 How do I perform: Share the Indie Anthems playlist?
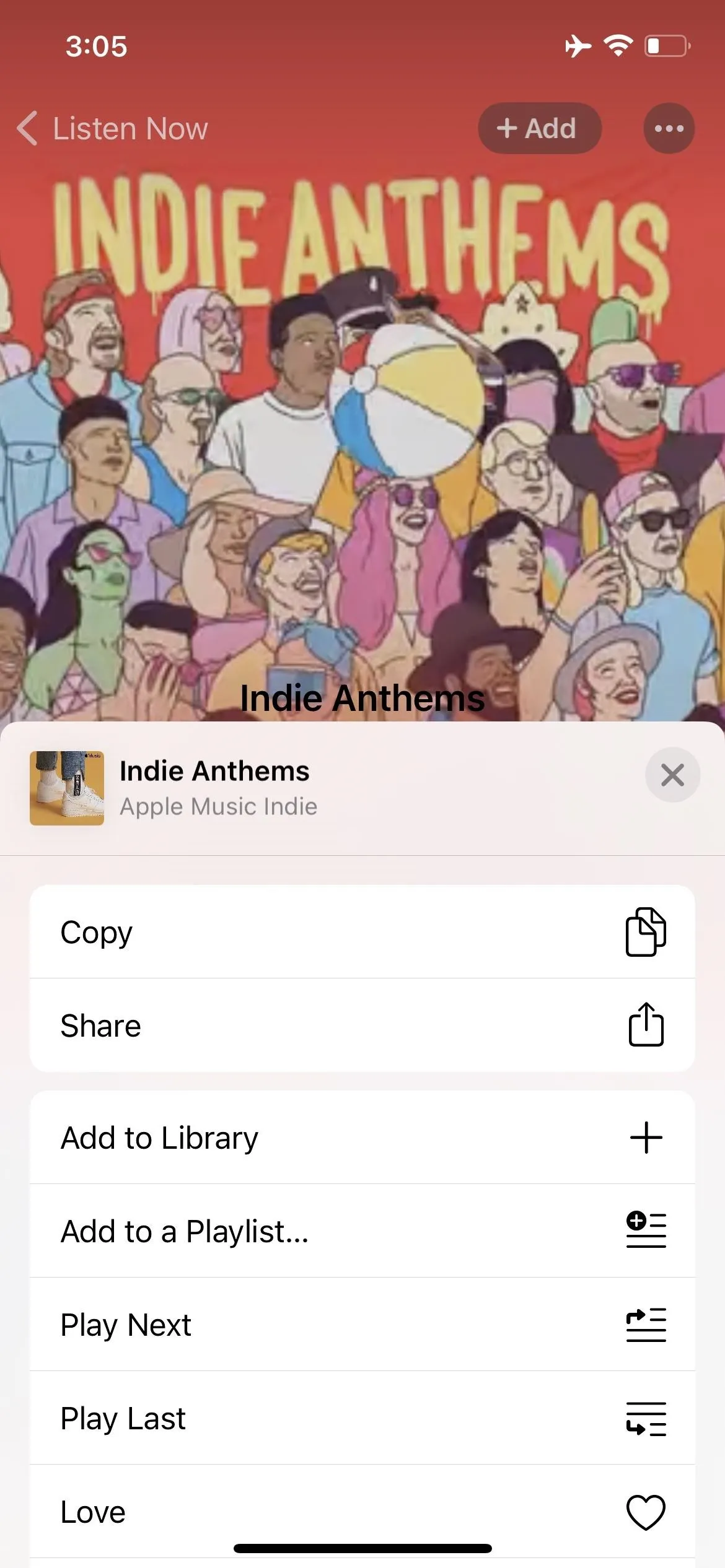pyautogui.click(x=362, y=1026)
